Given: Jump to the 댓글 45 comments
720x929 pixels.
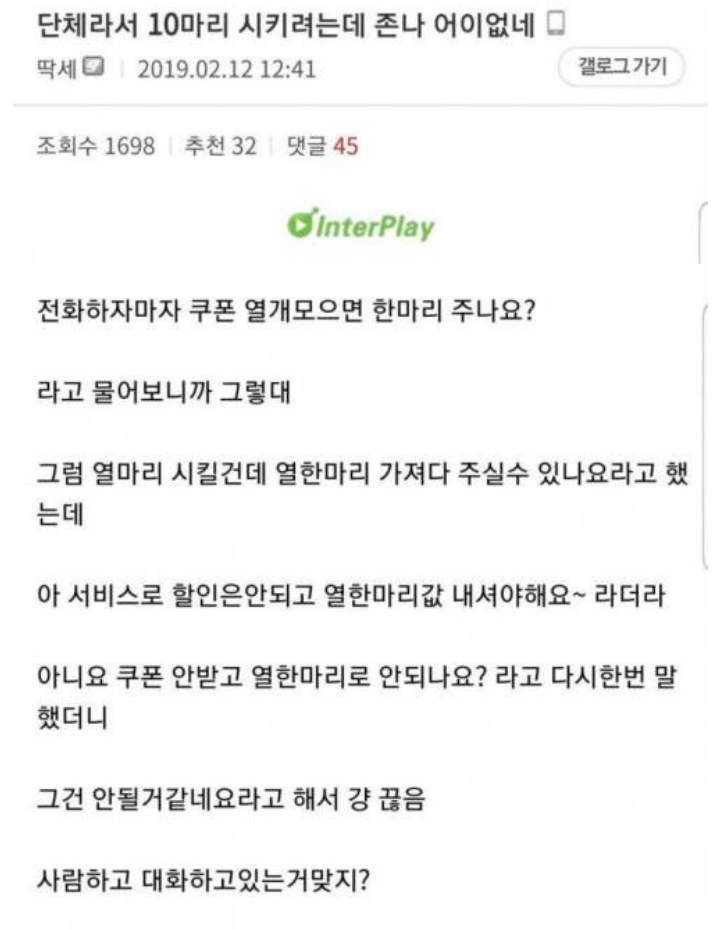Looking at the screenshot, I should pos(322,147).
